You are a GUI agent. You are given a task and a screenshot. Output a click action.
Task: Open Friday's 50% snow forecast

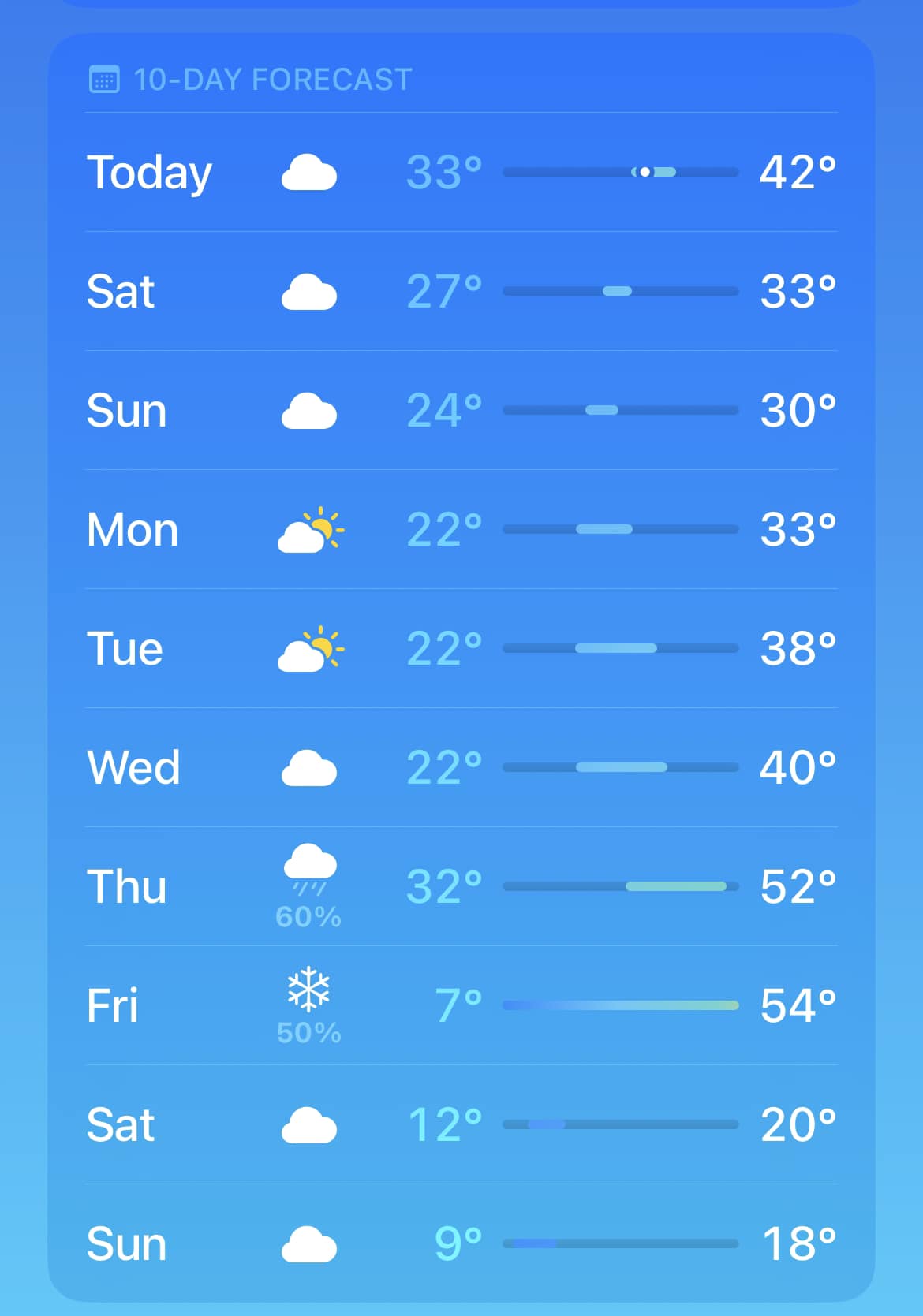click(x=461, y=1005)
